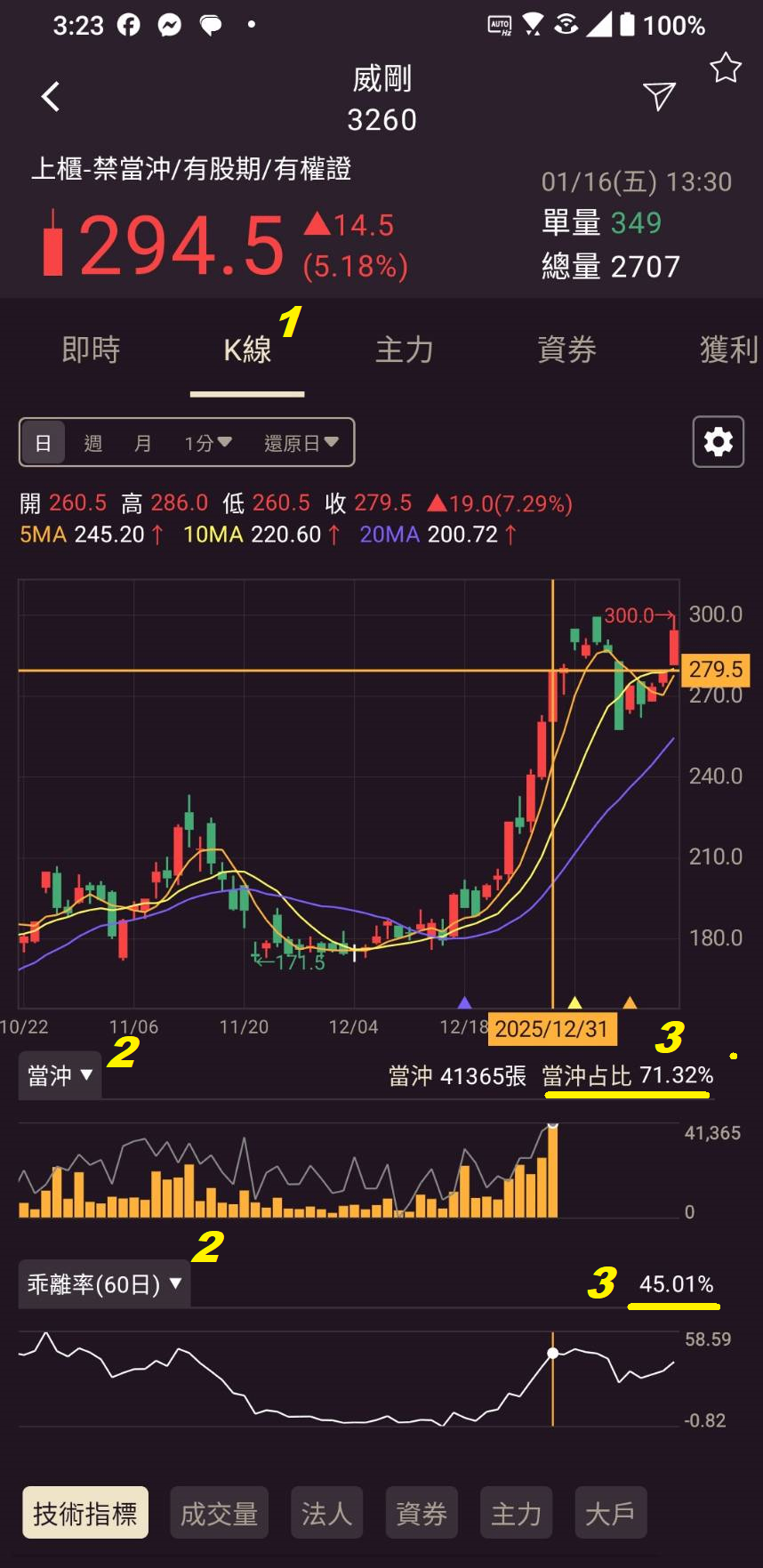Switch to the 主力 tab

(405, 350)
